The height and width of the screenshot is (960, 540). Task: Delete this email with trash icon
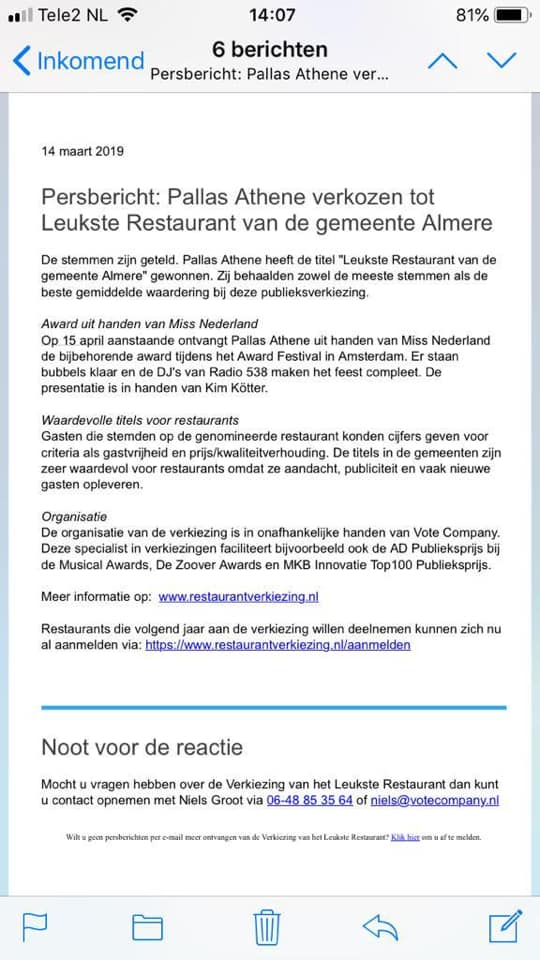[x=267, y=927]
